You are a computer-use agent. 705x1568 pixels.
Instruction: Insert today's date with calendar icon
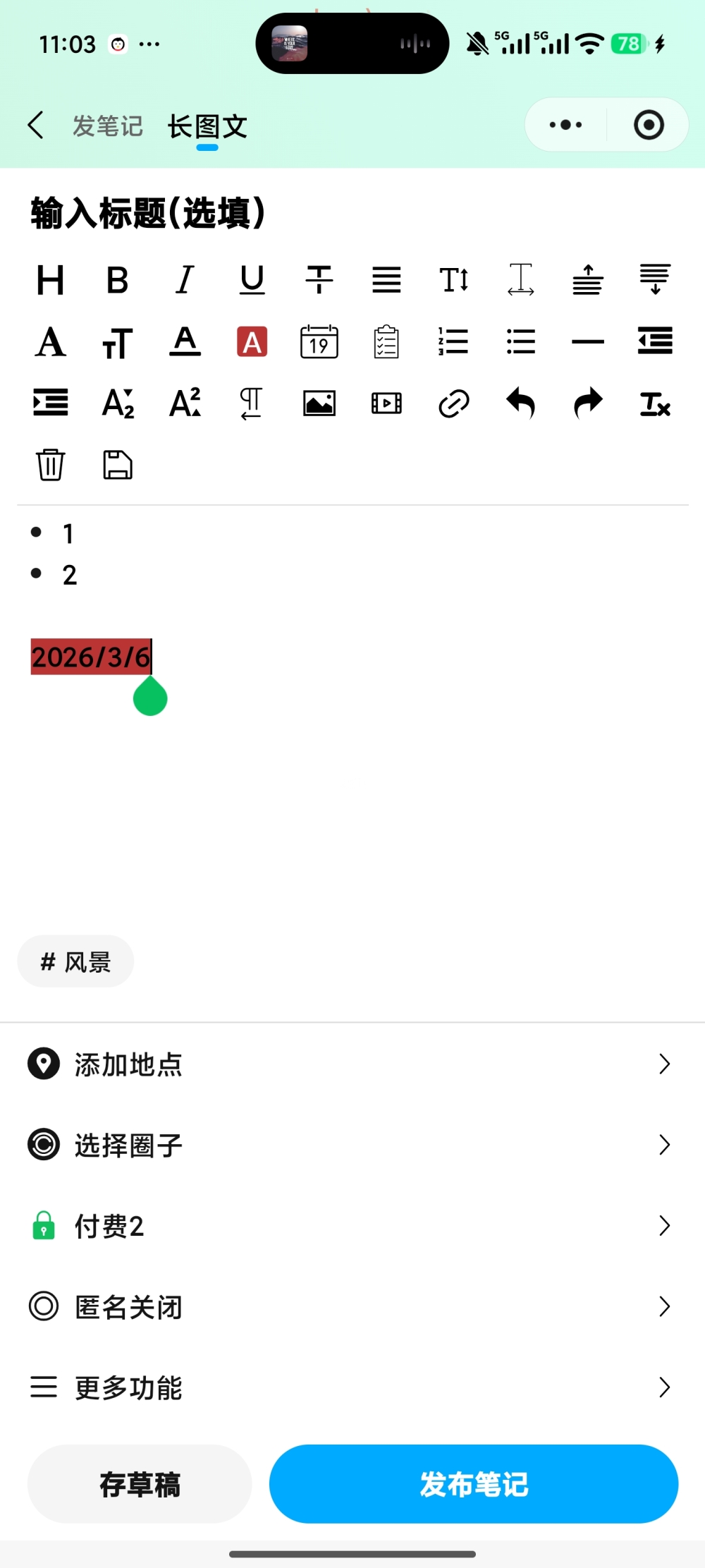pos(319,342)
